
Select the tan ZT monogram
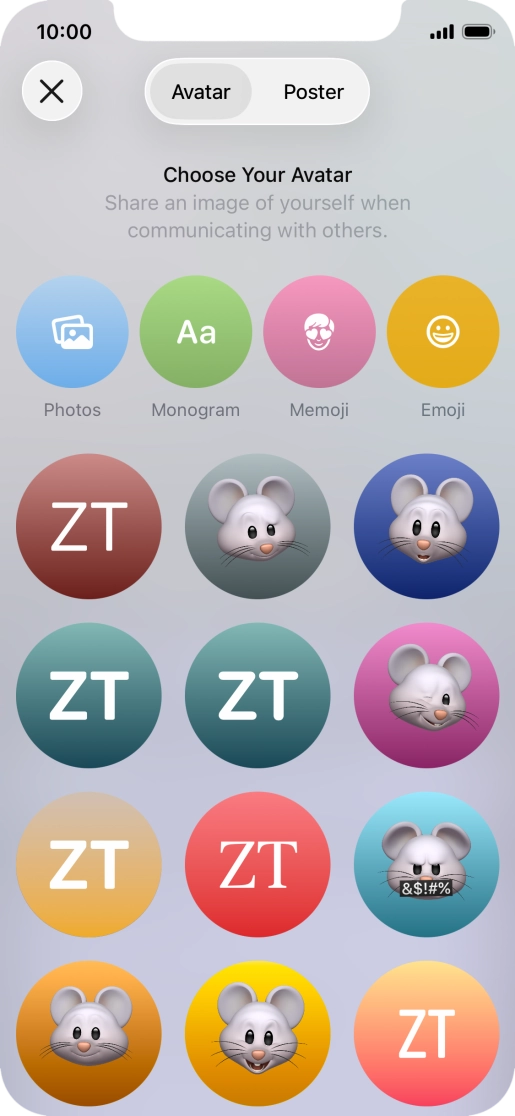point(89,864)
